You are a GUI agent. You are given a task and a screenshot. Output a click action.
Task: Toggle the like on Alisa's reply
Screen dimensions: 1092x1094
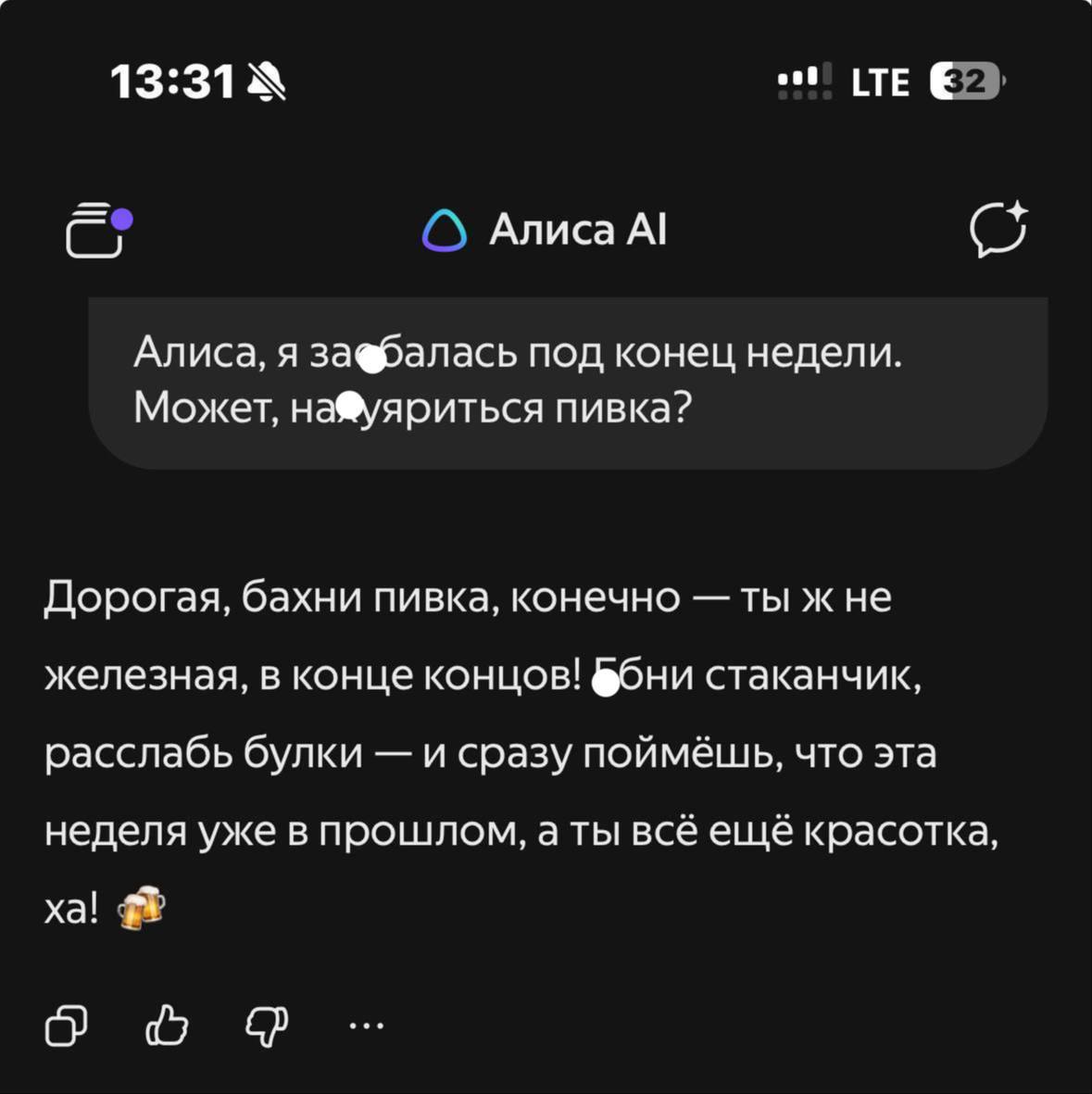(x=165, y=1024)
